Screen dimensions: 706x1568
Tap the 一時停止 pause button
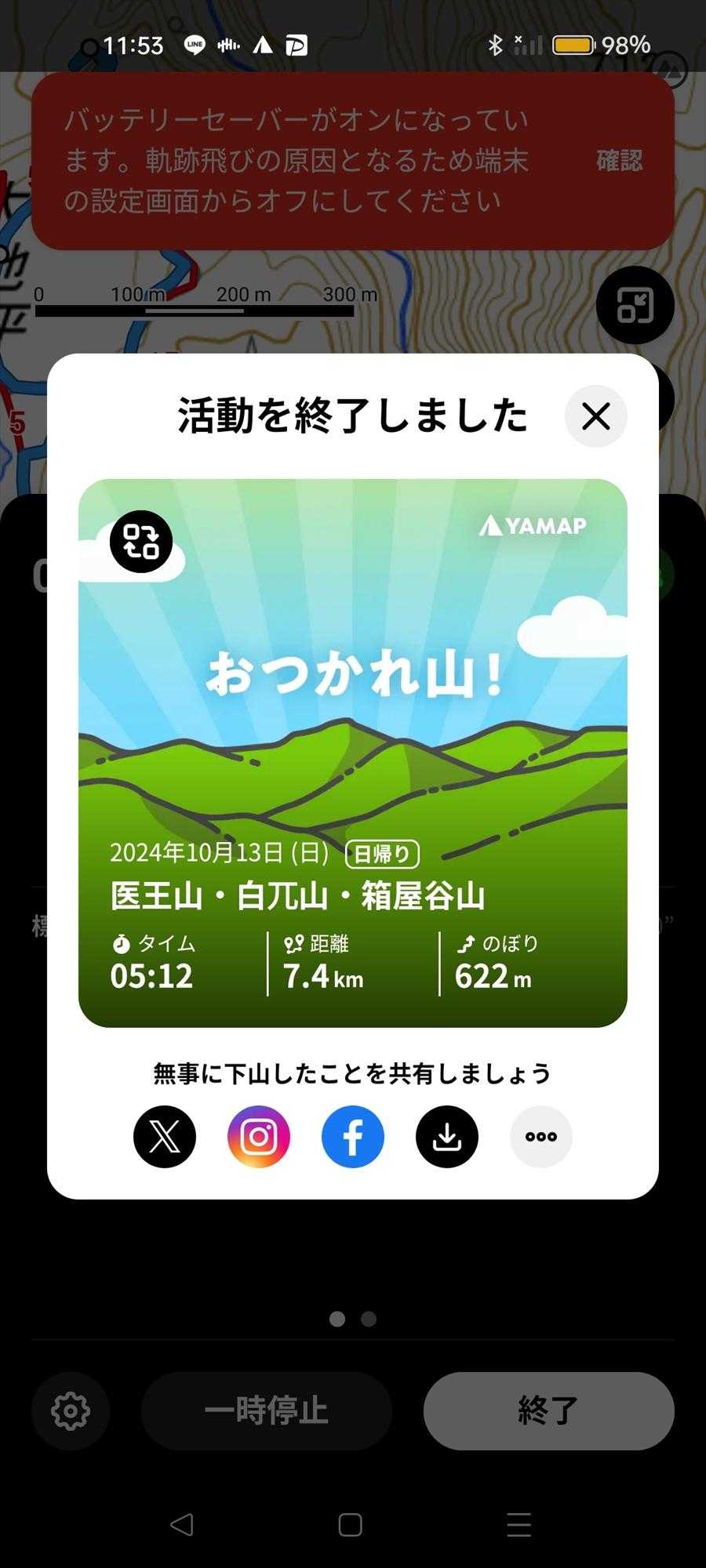266,1410
